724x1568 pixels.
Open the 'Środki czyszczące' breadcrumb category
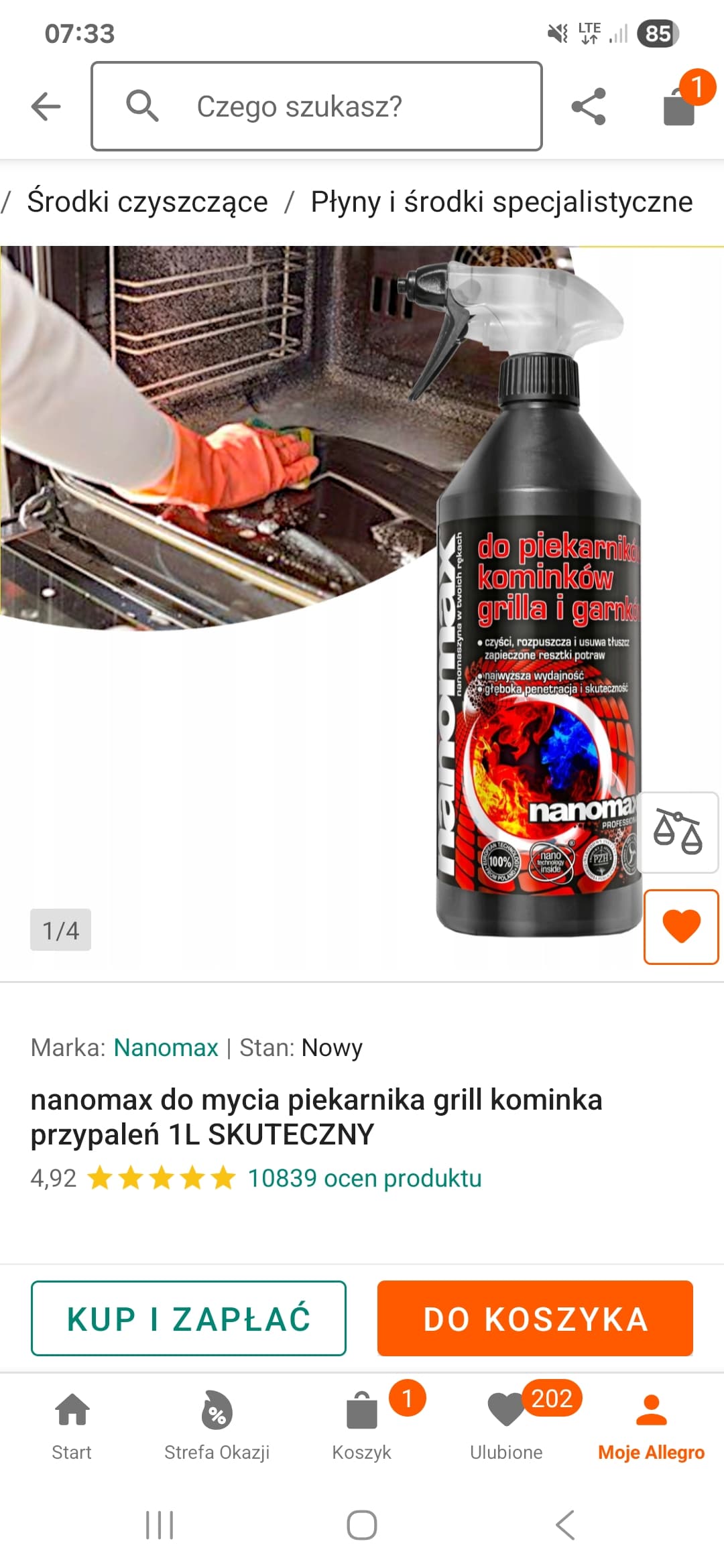point(147,202)
